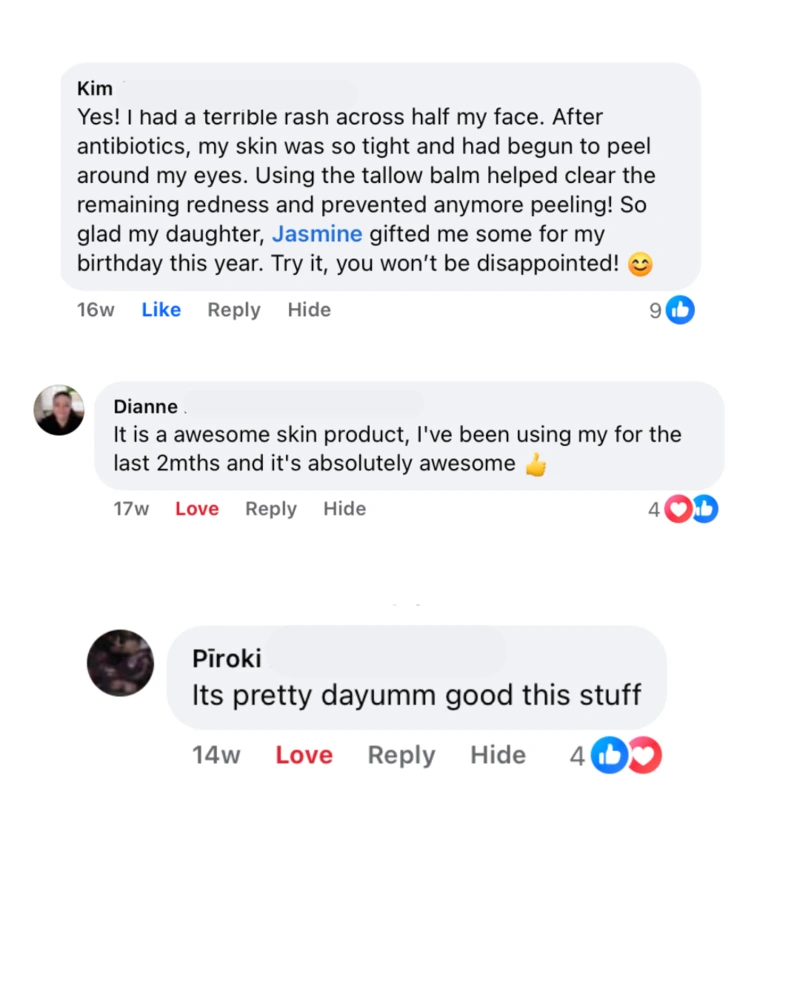
Task: Click Kim's name above the comment
Action: [94, 88]
